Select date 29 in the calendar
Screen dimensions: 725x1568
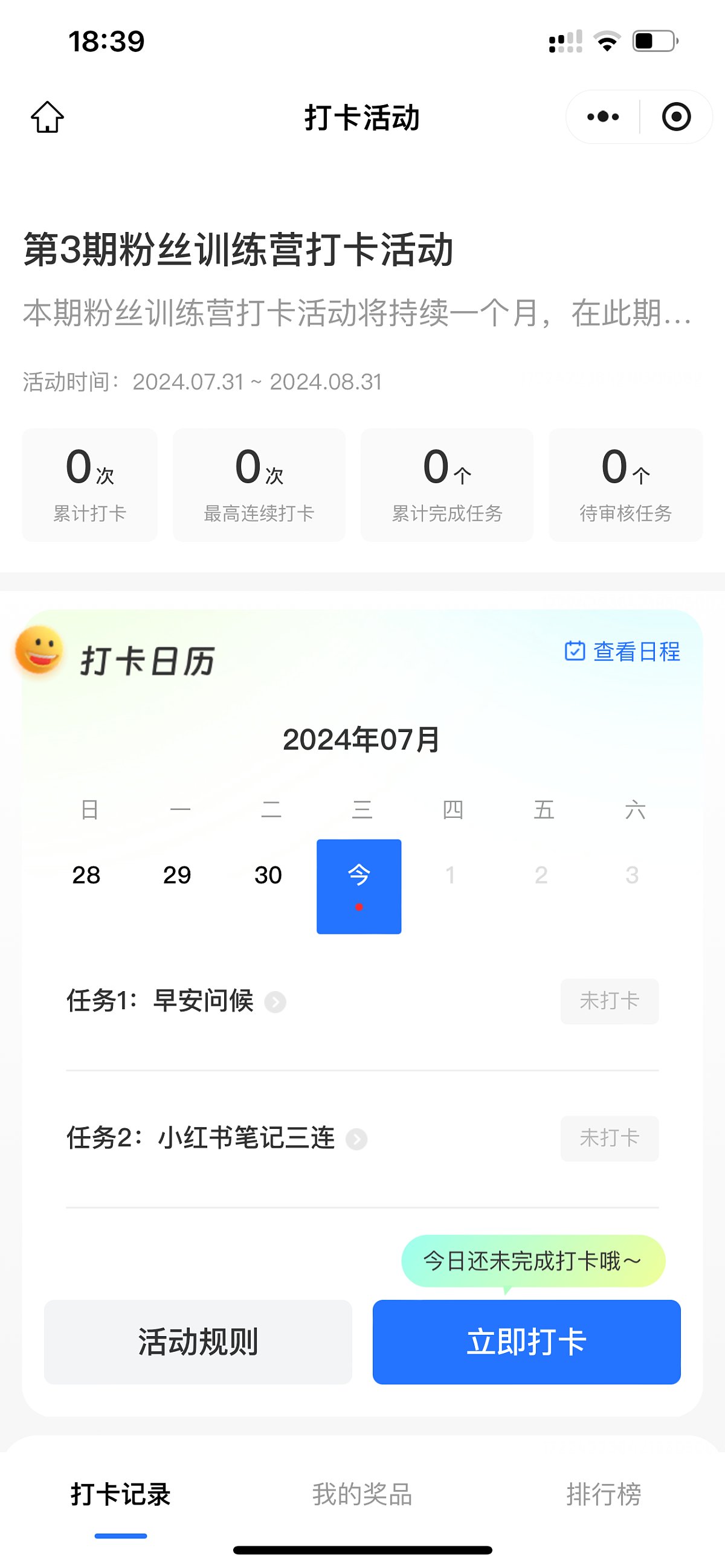point(177,875)
